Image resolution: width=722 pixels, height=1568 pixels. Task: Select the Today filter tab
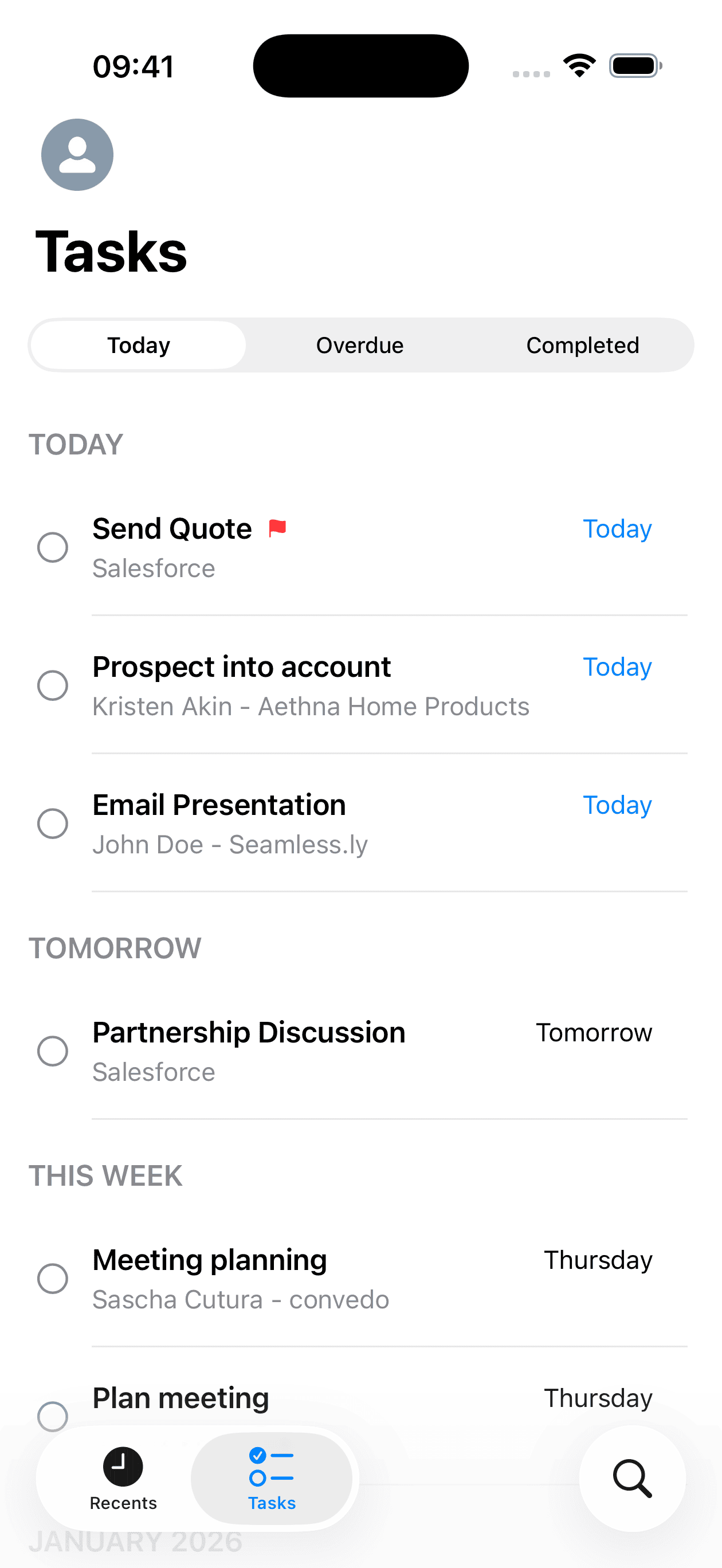tap(138, 344)
